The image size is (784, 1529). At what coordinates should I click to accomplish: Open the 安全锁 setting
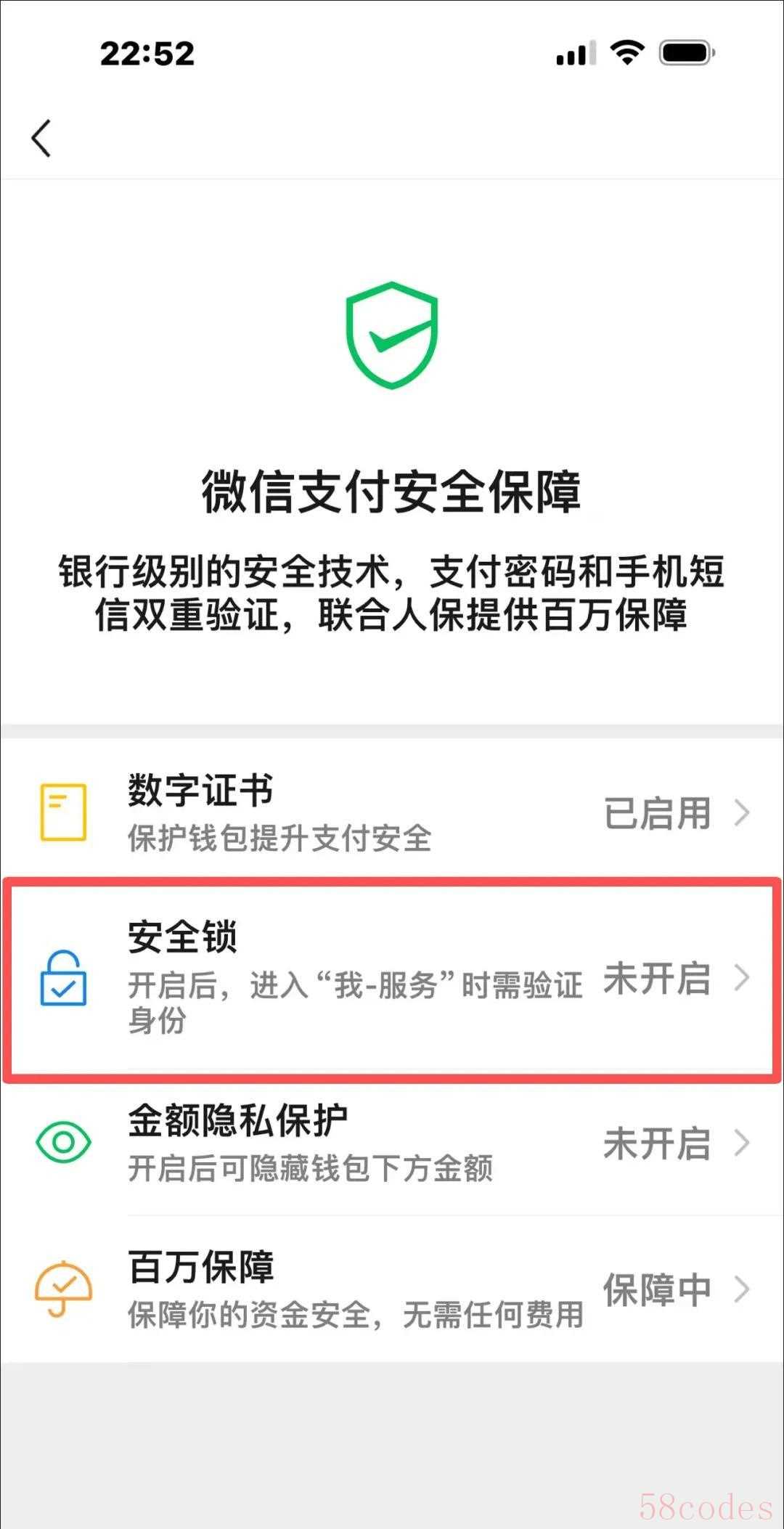[392, 978]
